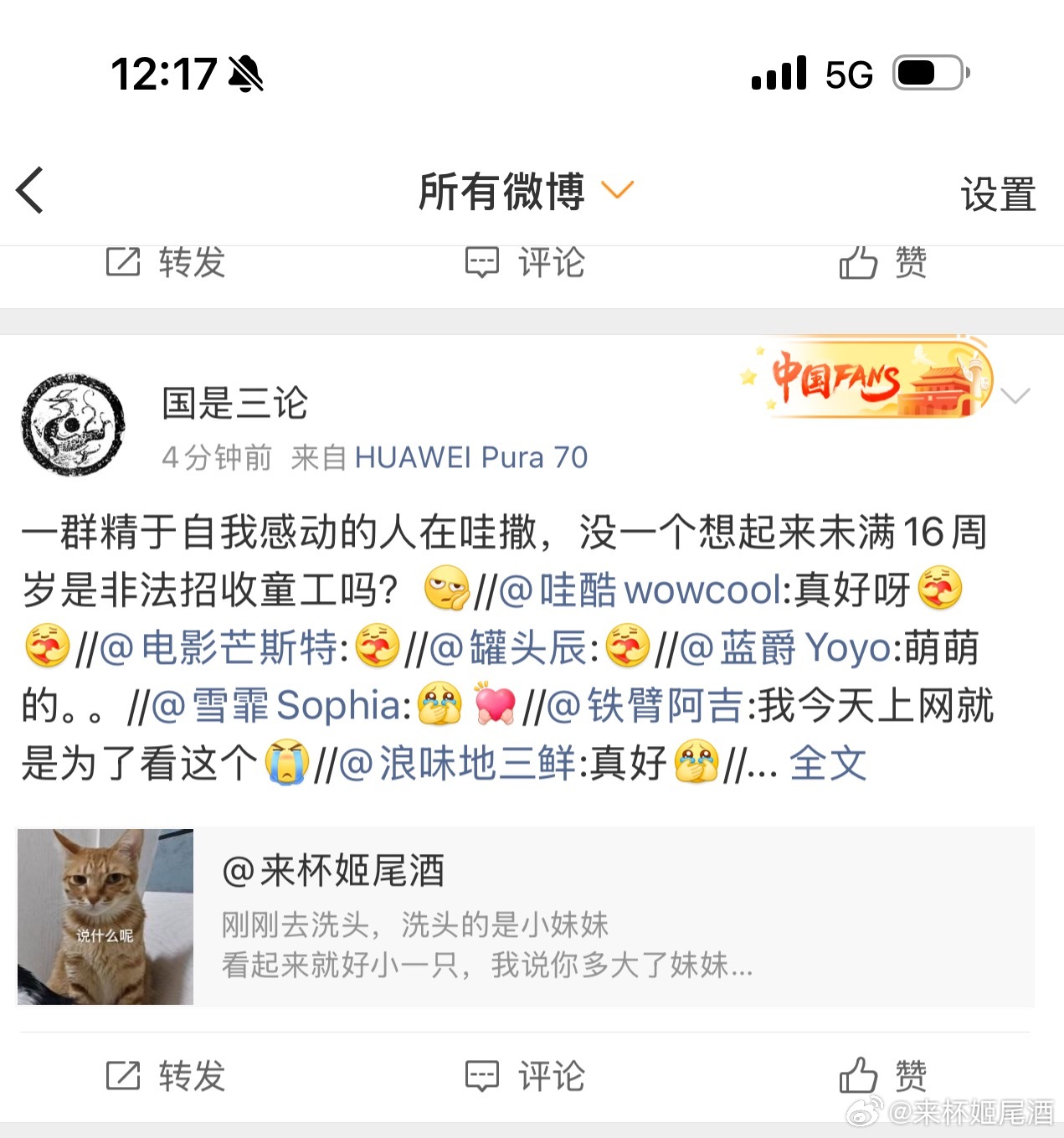Open the 国是三论 profile name
The height and width of the screenshot is (1138, 1064).
tap(235, 403)
